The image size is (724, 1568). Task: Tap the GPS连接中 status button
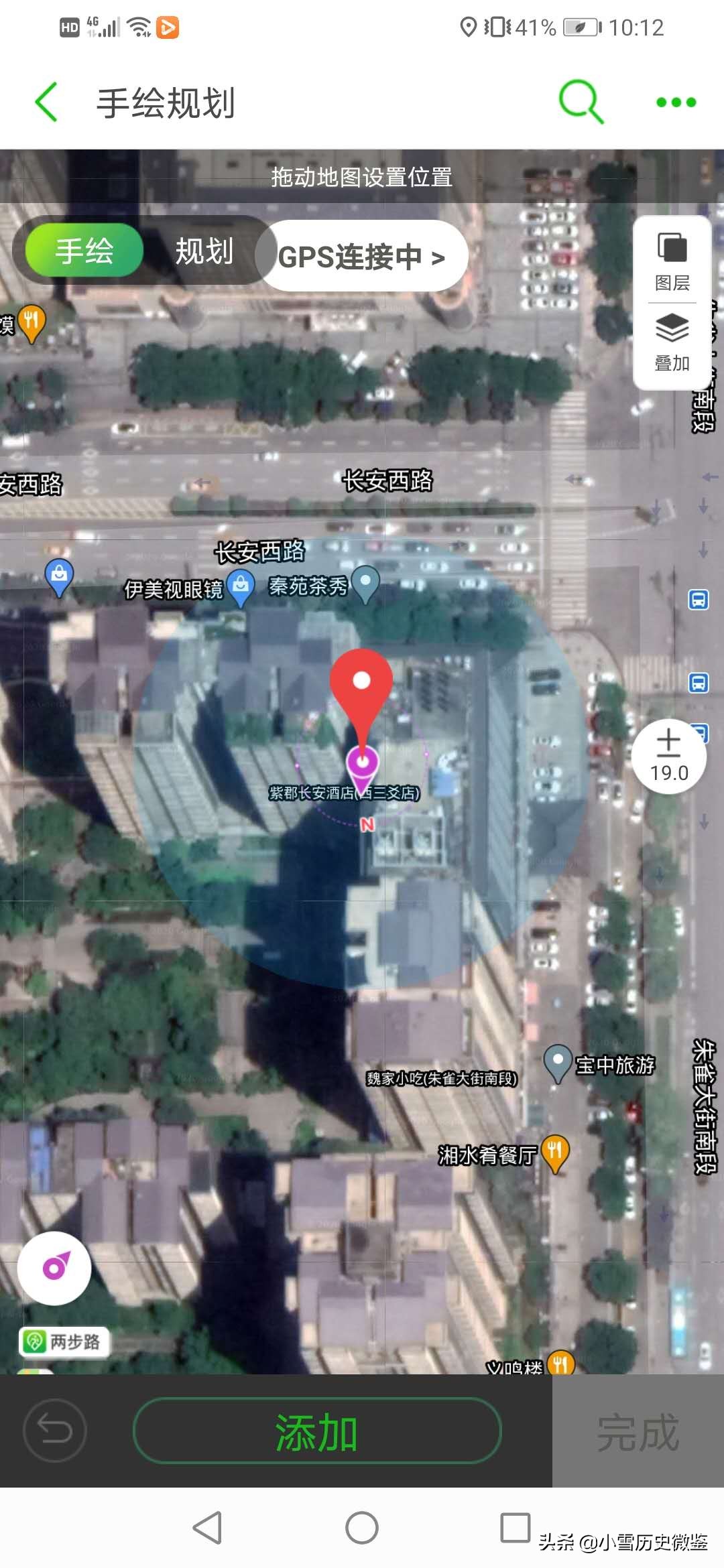(x=362, y=256)
